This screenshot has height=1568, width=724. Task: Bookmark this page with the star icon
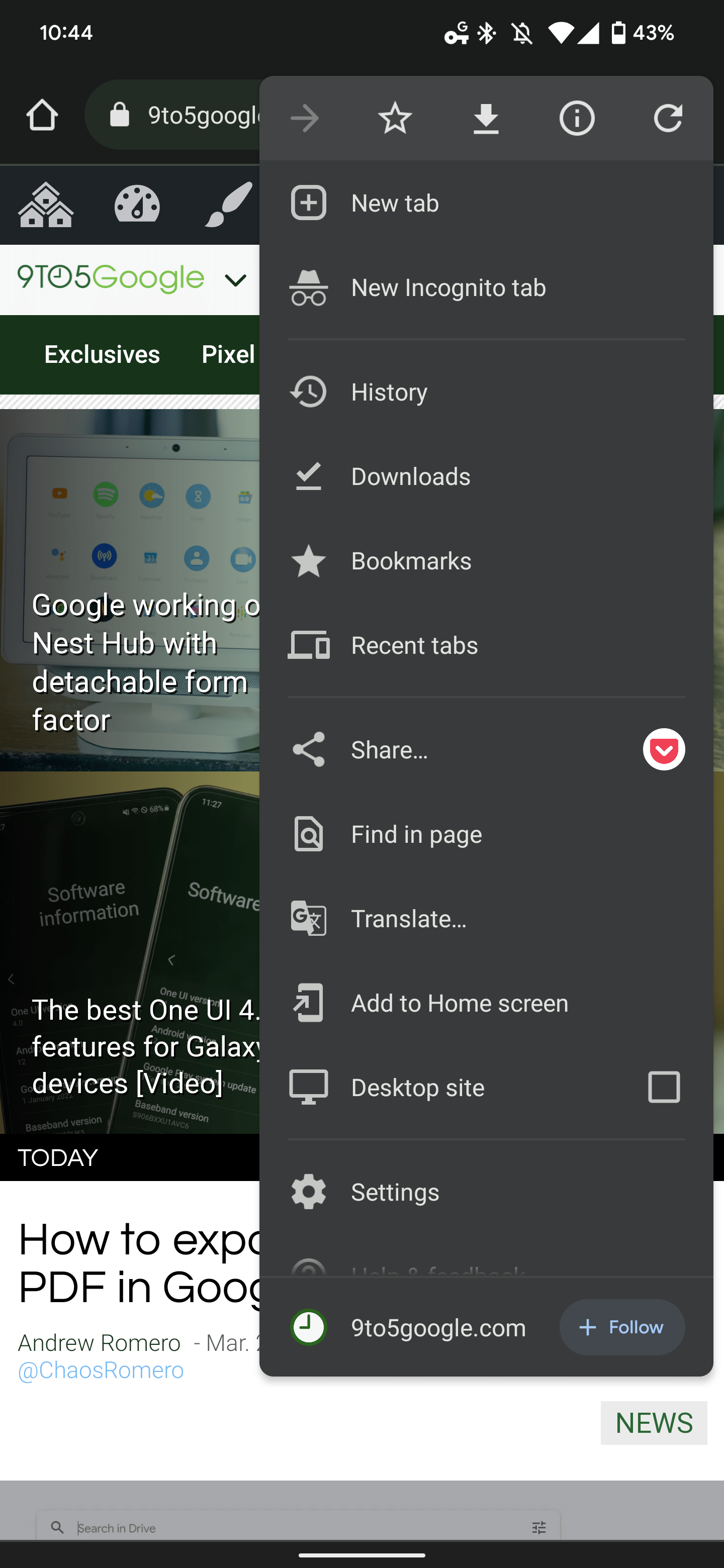click(x=395, y=118)
